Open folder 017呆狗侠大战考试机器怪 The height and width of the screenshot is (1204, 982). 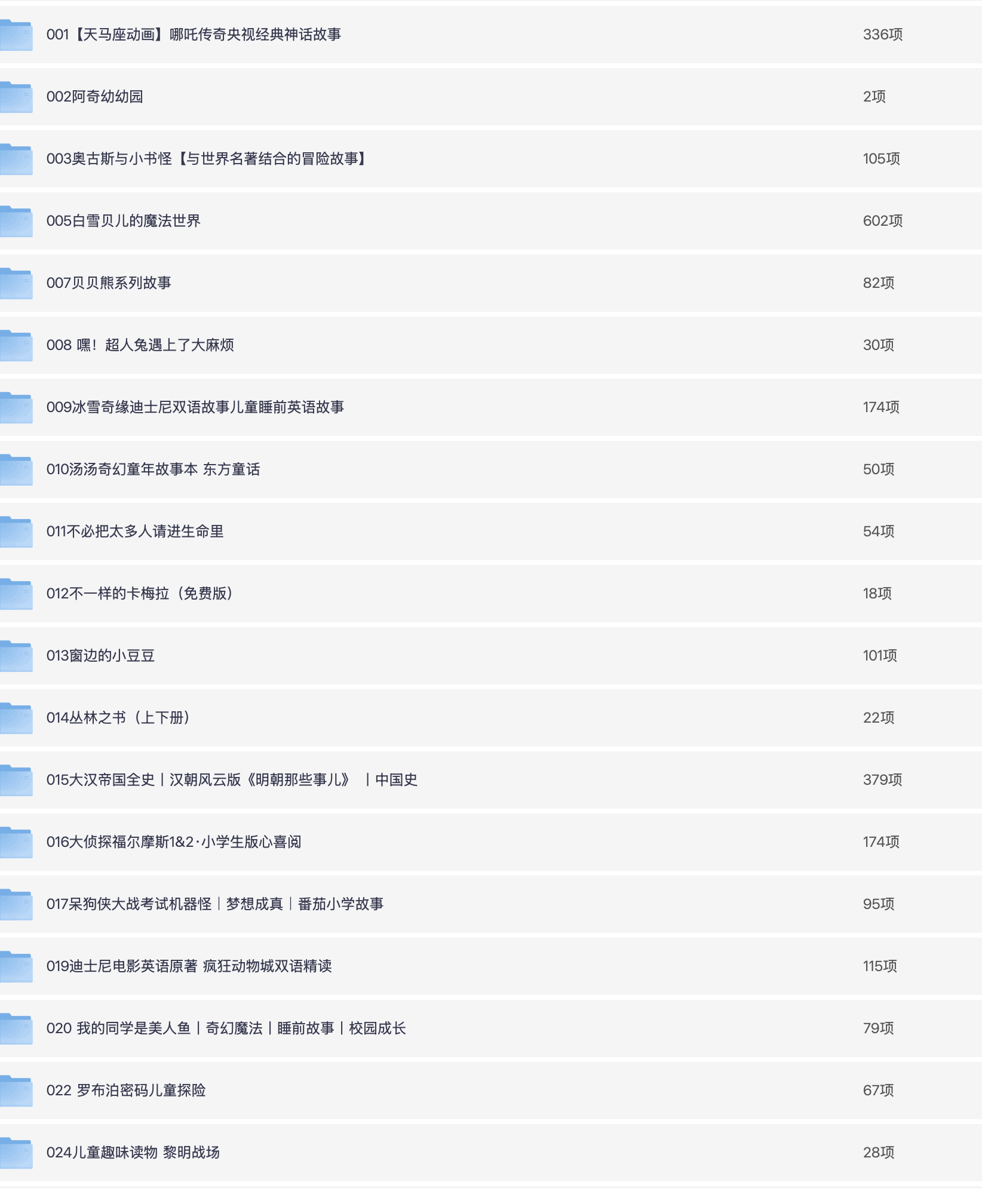pyautogui.click(x=491, y=904)
